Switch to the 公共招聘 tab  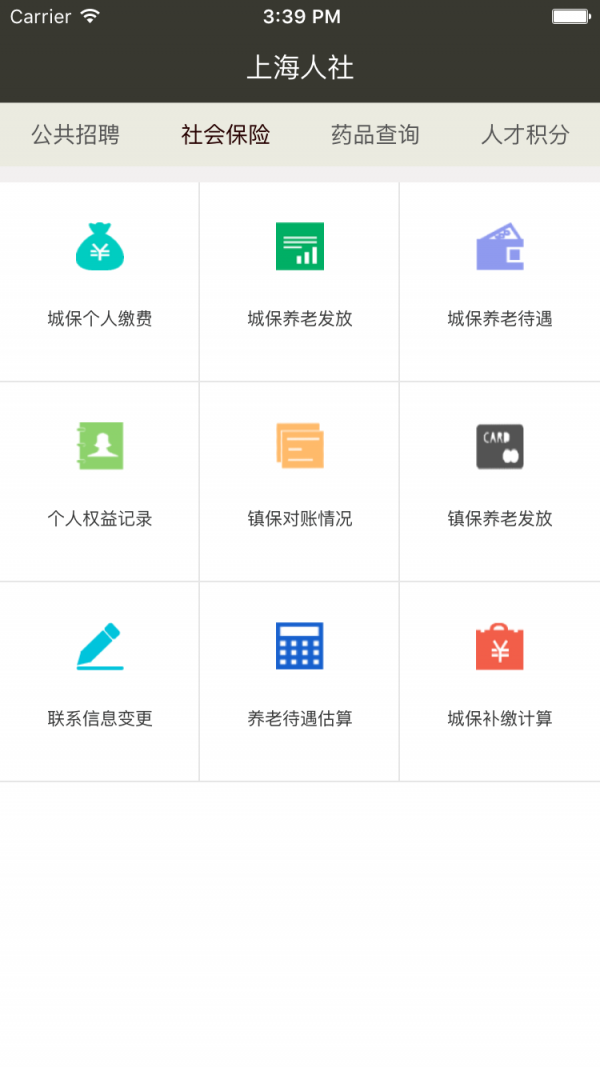click(x=76, y=135)
